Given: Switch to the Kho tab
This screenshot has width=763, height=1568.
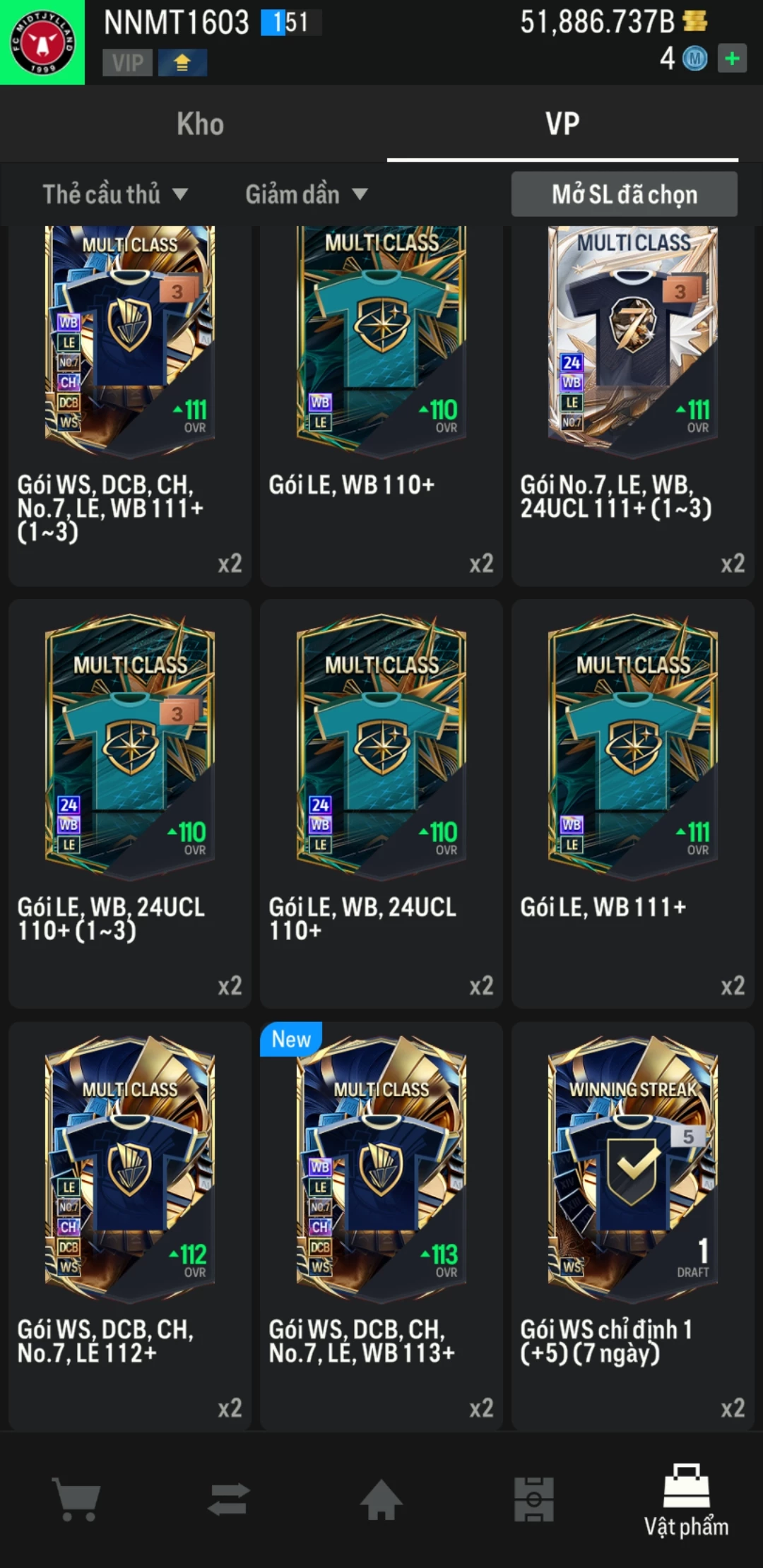Looking at the screenshot, I should (200, 124).
